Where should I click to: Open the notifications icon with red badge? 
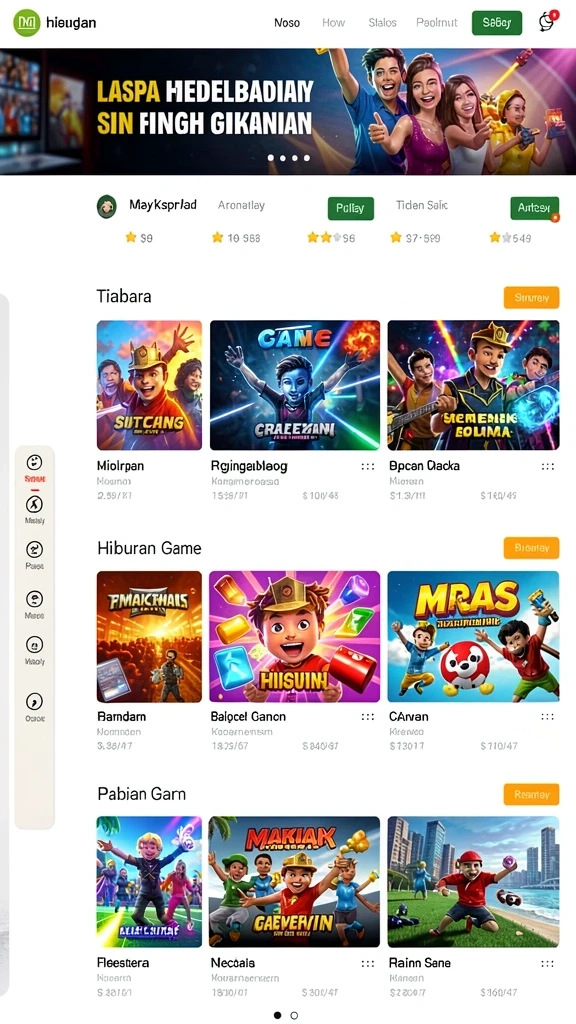tap(547, 22)
